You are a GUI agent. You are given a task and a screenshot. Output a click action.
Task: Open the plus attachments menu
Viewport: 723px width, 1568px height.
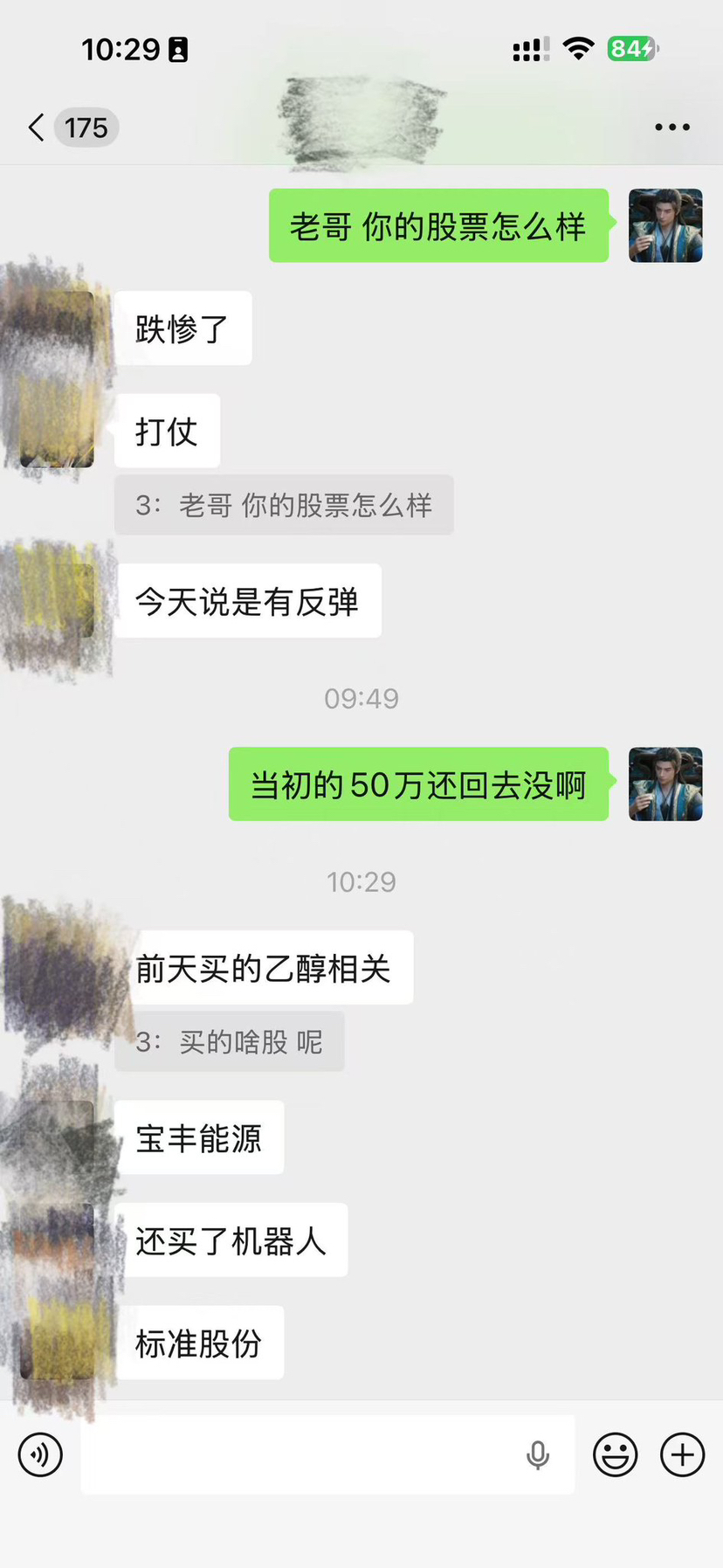click(x=682, y=1455)
